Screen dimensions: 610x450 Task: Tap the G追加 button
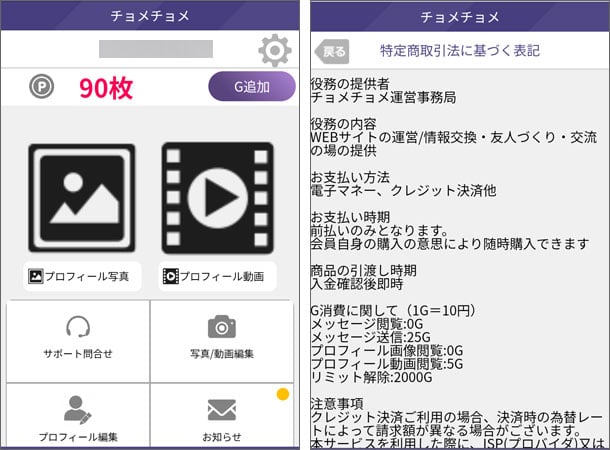click(252, 87)
